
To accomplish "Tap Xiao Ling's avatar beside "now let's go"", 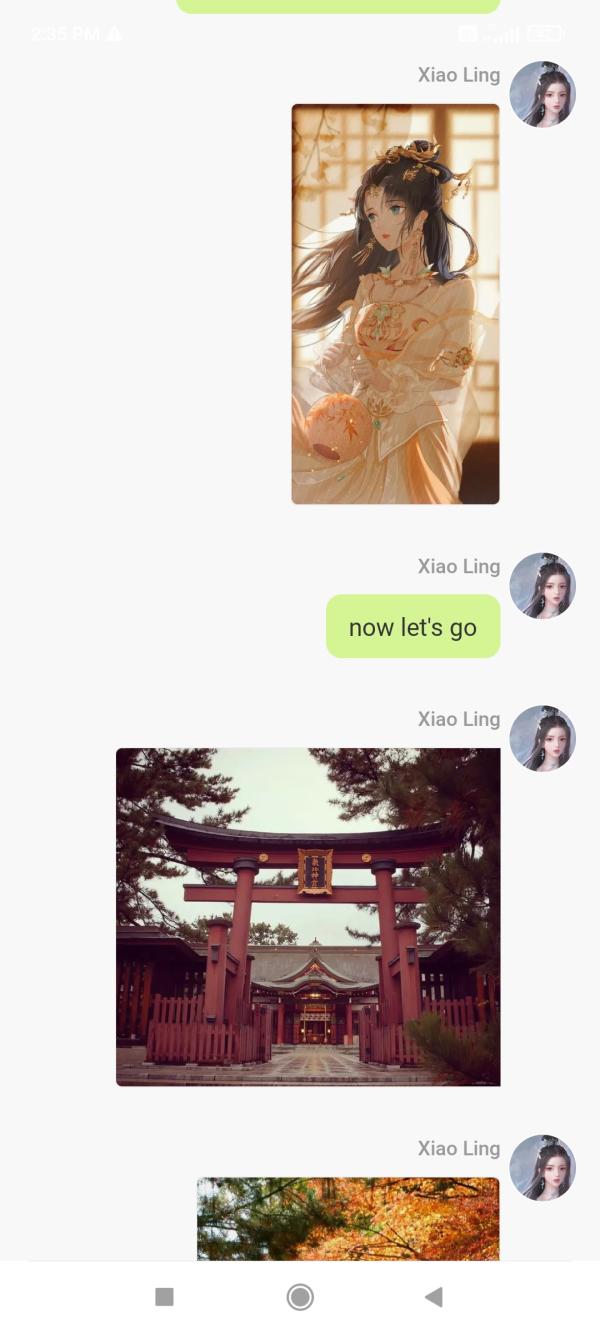I will click(x=542, y=586).
